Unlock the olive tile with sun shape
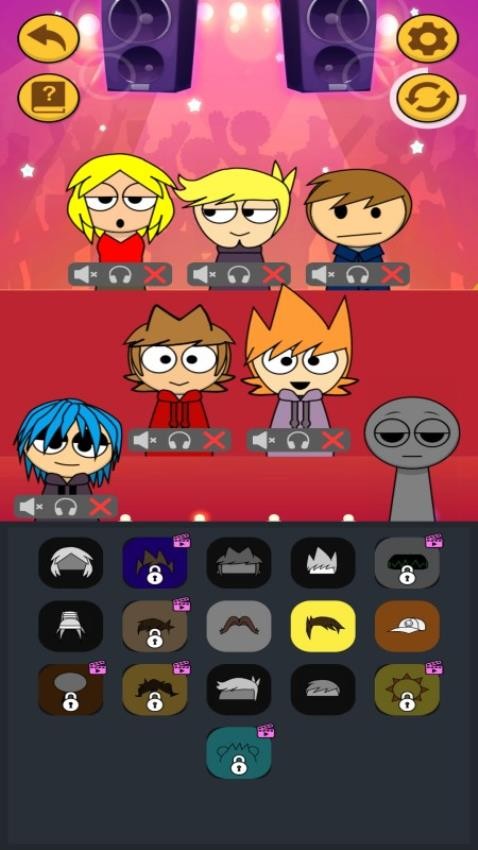The width and height of the screenshot is (478, 850). 407,690
